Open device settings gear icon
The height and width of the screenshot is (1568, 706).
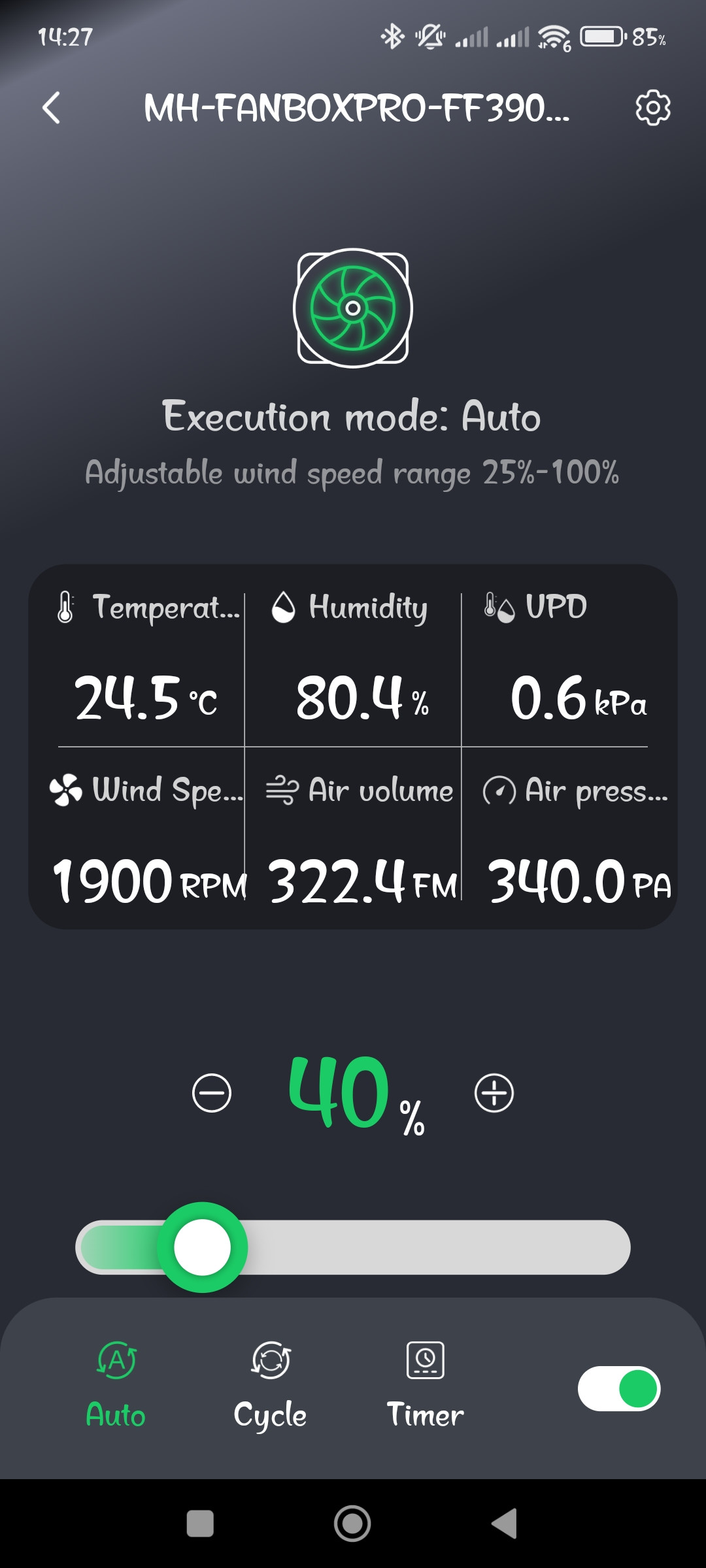coord(653,108)
